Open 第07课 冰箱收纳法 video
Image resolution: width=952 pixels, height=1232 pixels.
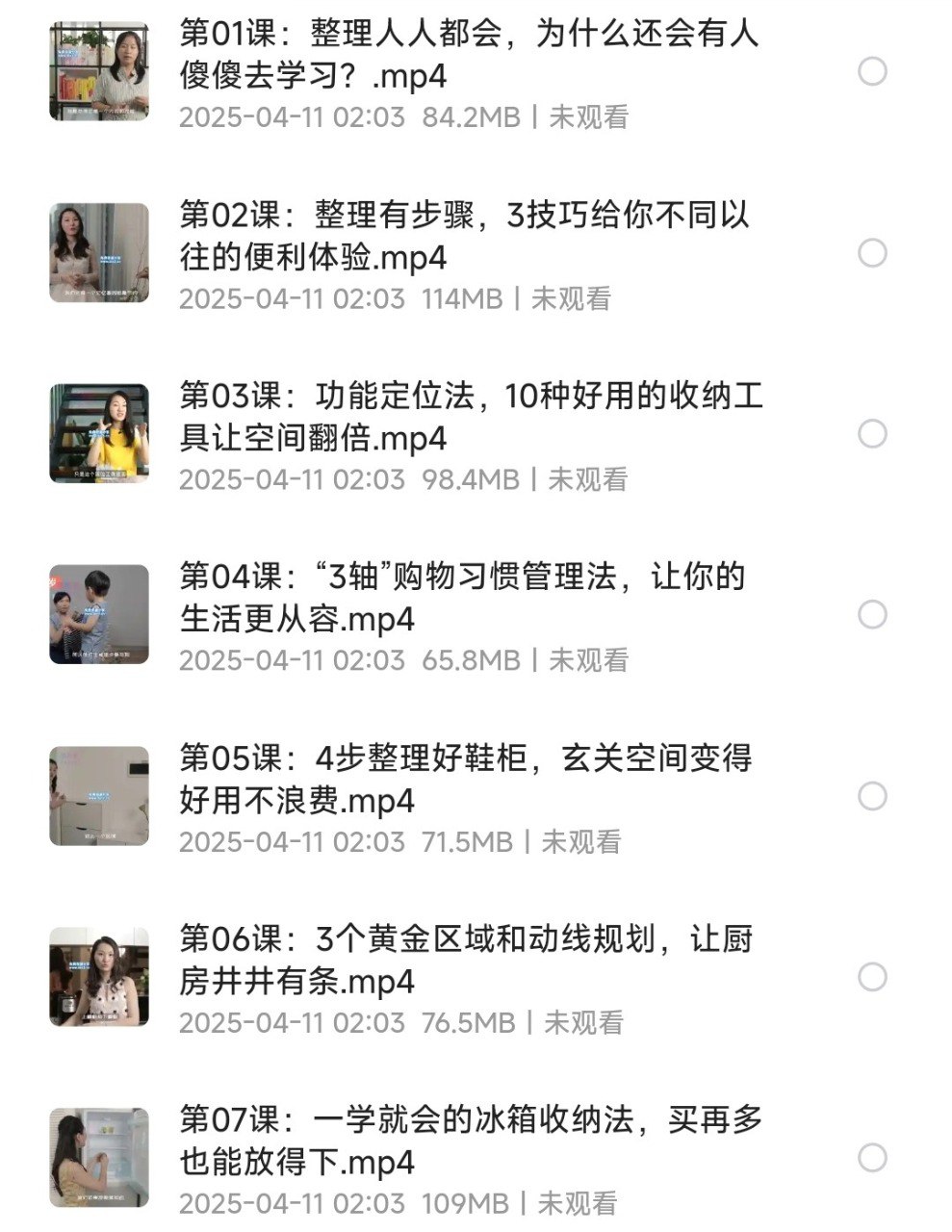(x=471, y=1141)
